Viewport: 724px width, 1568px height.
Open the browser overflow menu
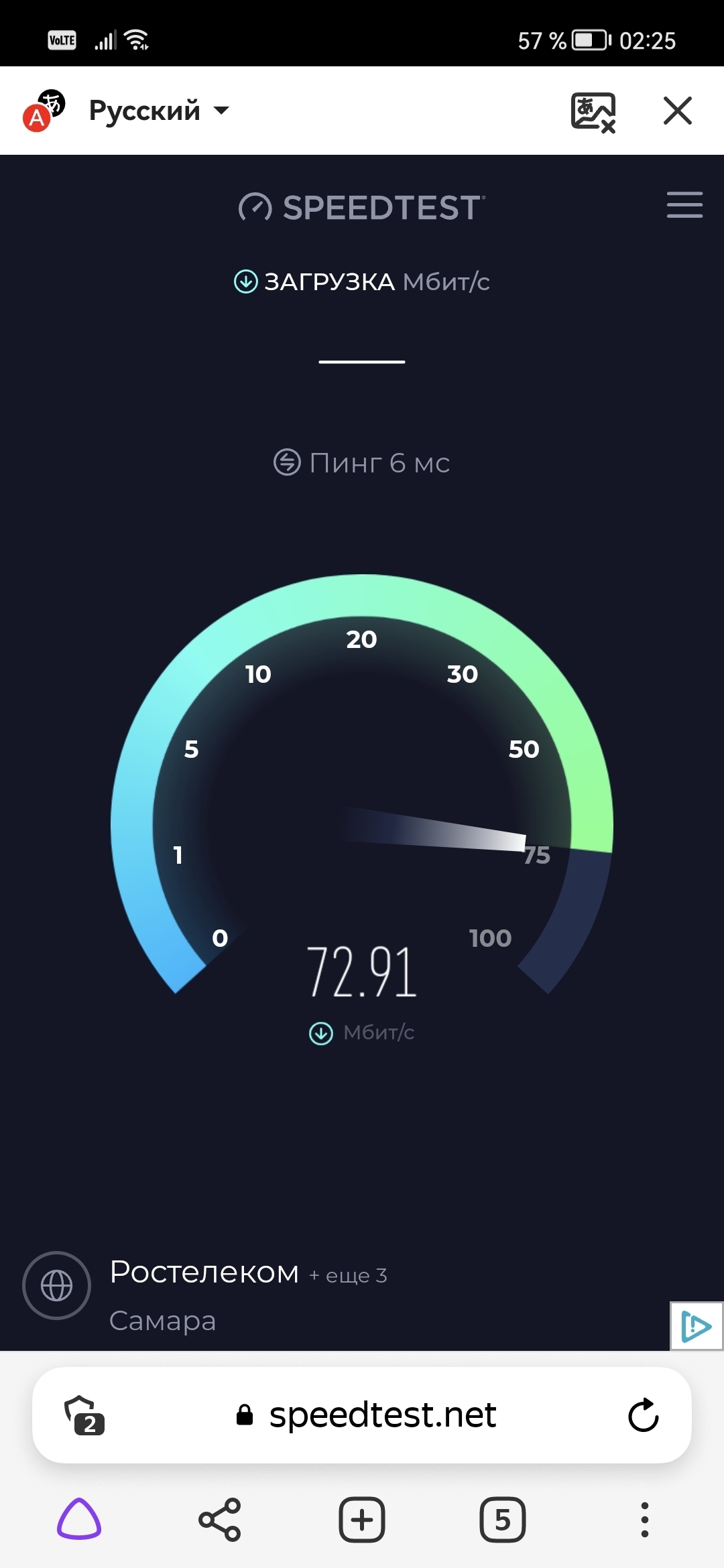click(x=644, y=1520)
